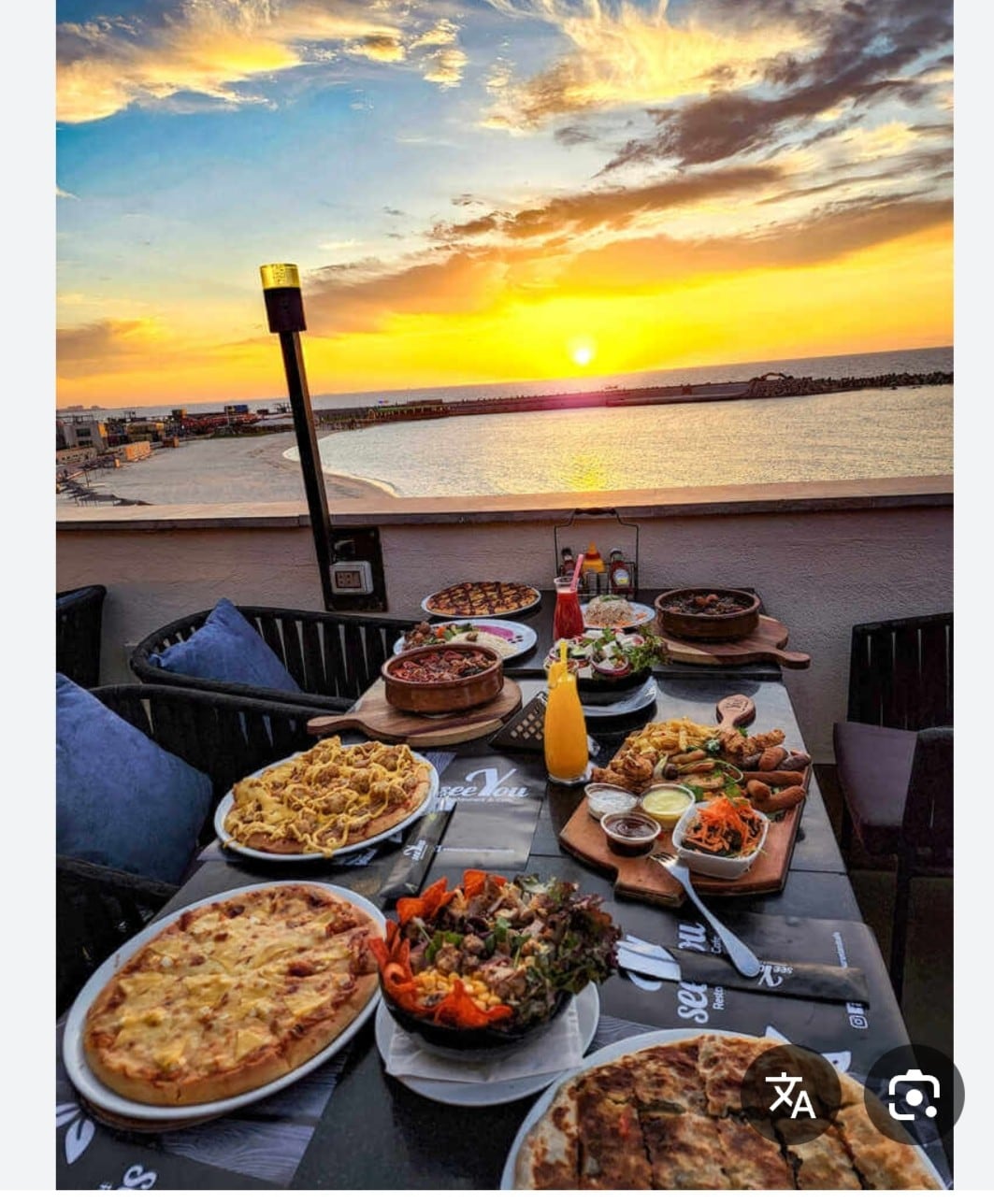The width and height of the screenshot is (994, 1204).
Task: Translate text in the image
Action: [x=790, y=1094]
